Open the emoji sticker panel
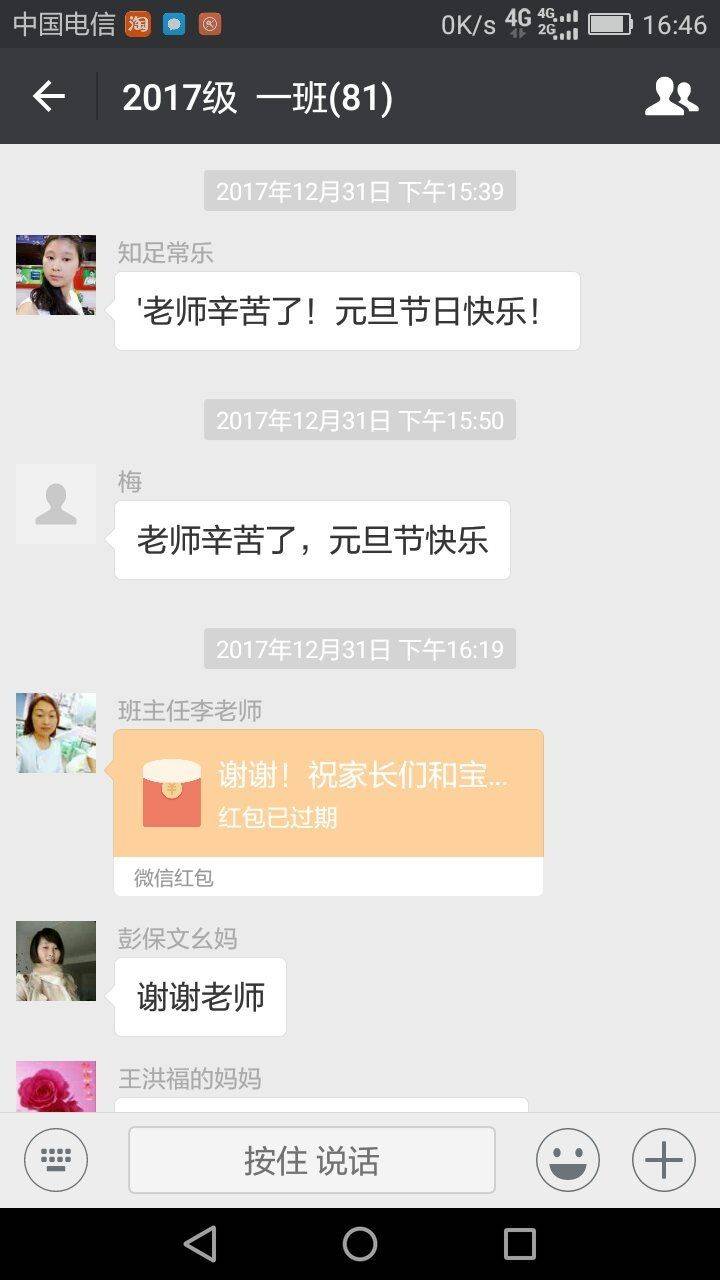Image resolution: width=720 pixels, height=1280 pixels. click(567, 1160)
